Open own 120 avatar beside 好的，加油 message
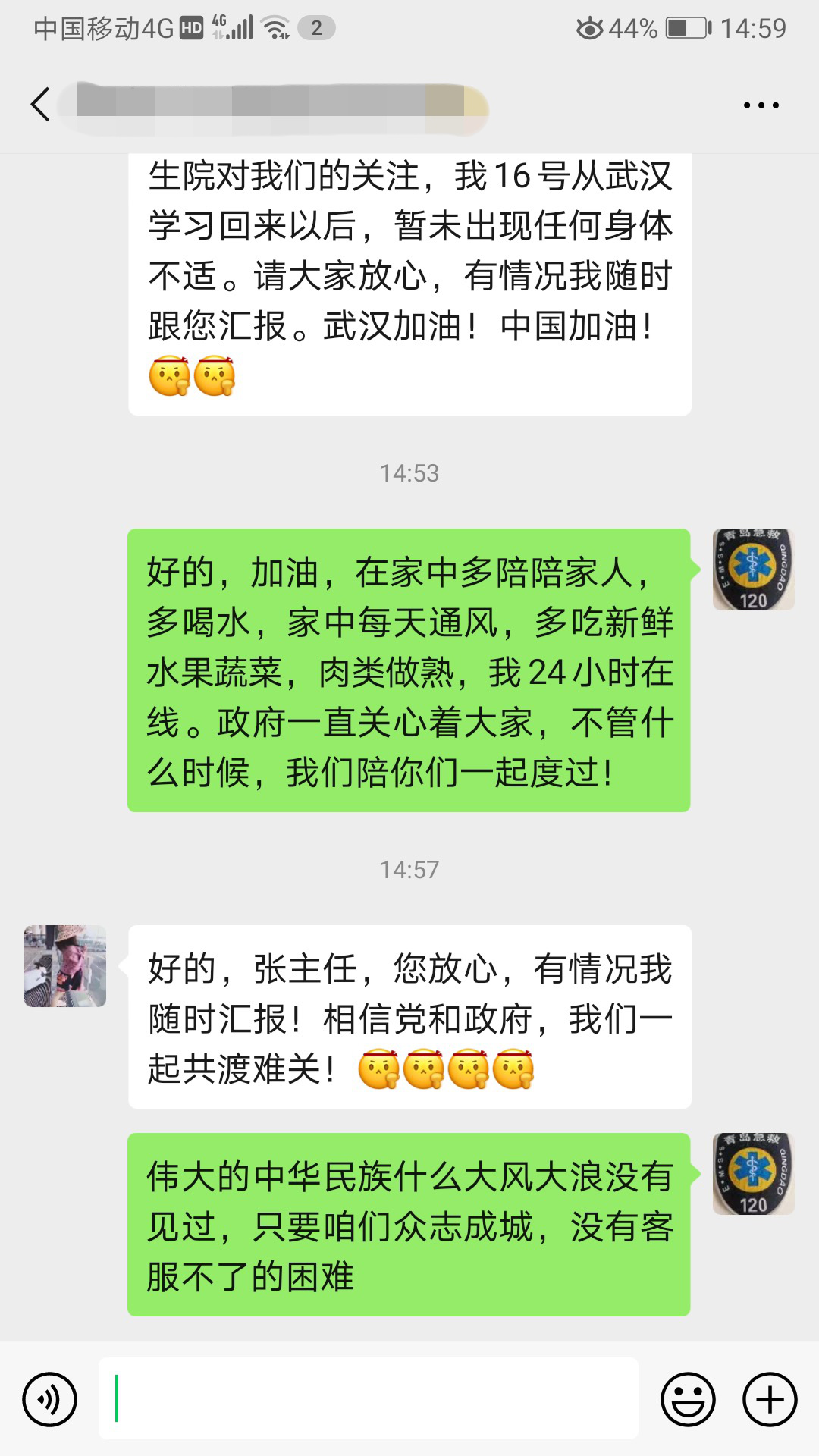 pyautogui.click(x=753, y=570)
